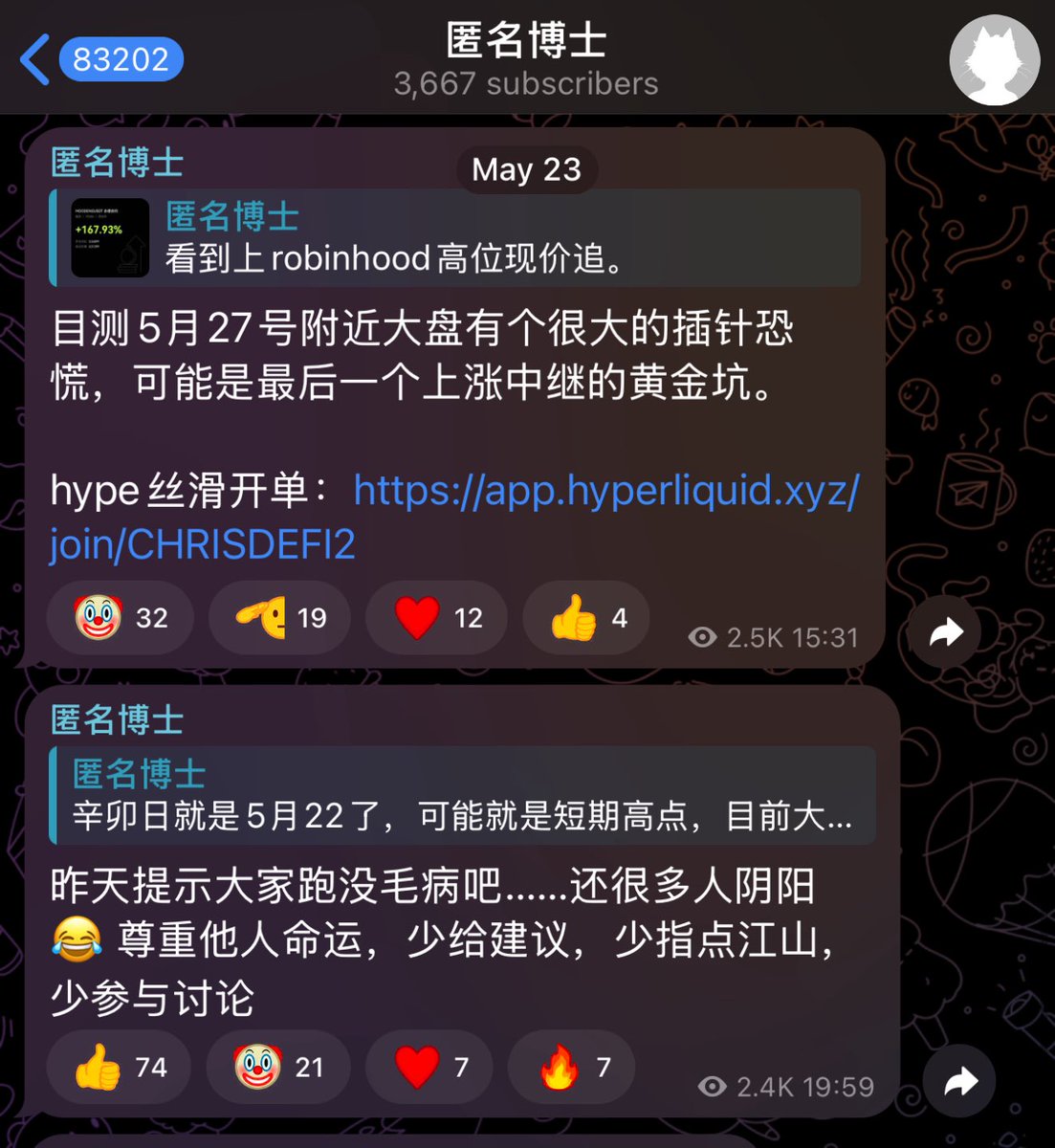Open the hyperliquid CHRISDEFI2 join link

[604, 491]
